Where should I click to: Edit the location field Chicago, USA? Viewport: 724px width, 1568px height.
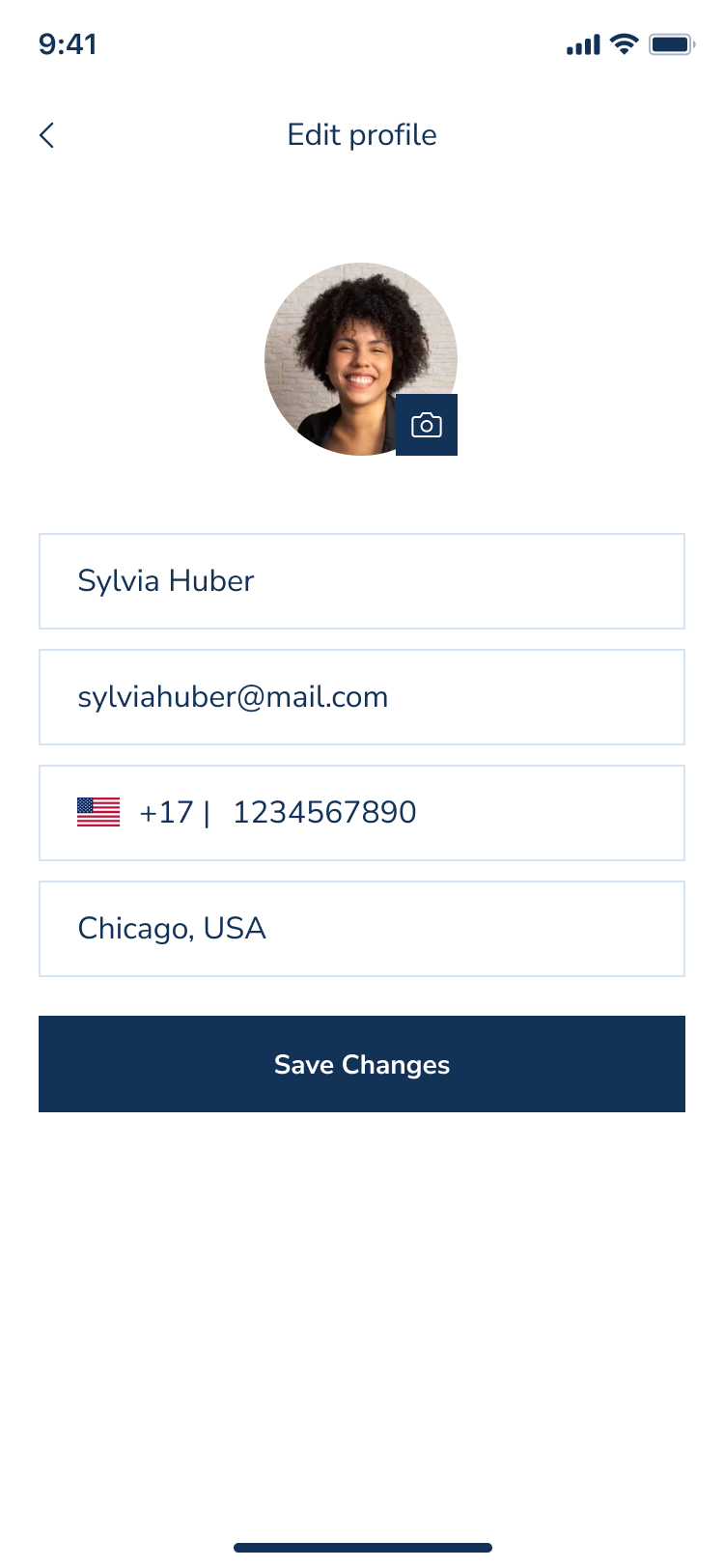pyautogui.click(x=361, y=929)
